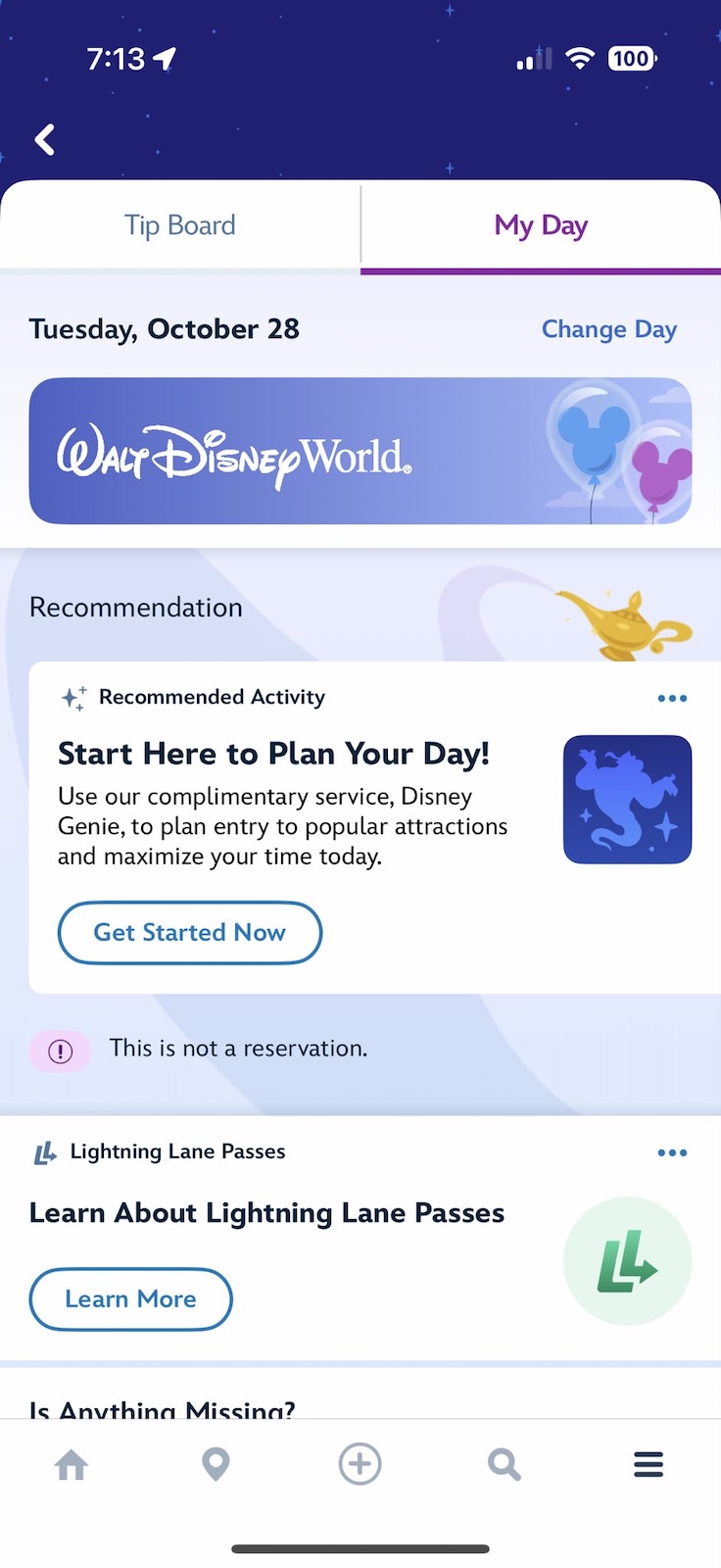Image resolution: width=721 pixels, height=1568 pixels.
Task: Go back using the chevron arrow
Action: pyautogui.click(x=44, y=139)
